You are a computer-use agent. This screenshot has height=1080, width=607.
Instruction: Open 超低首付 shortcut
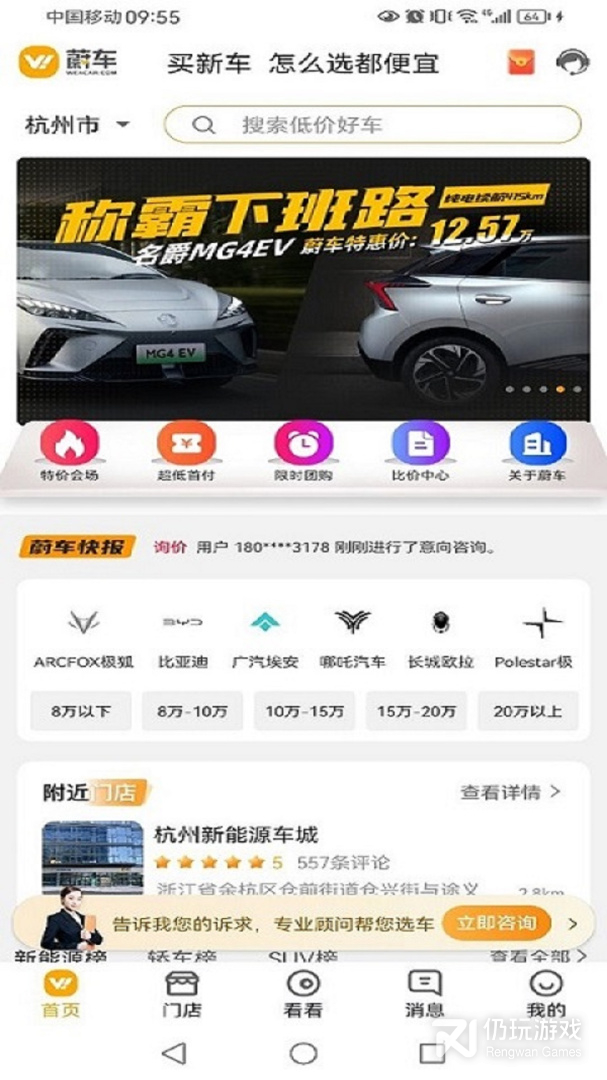[186, 452]
